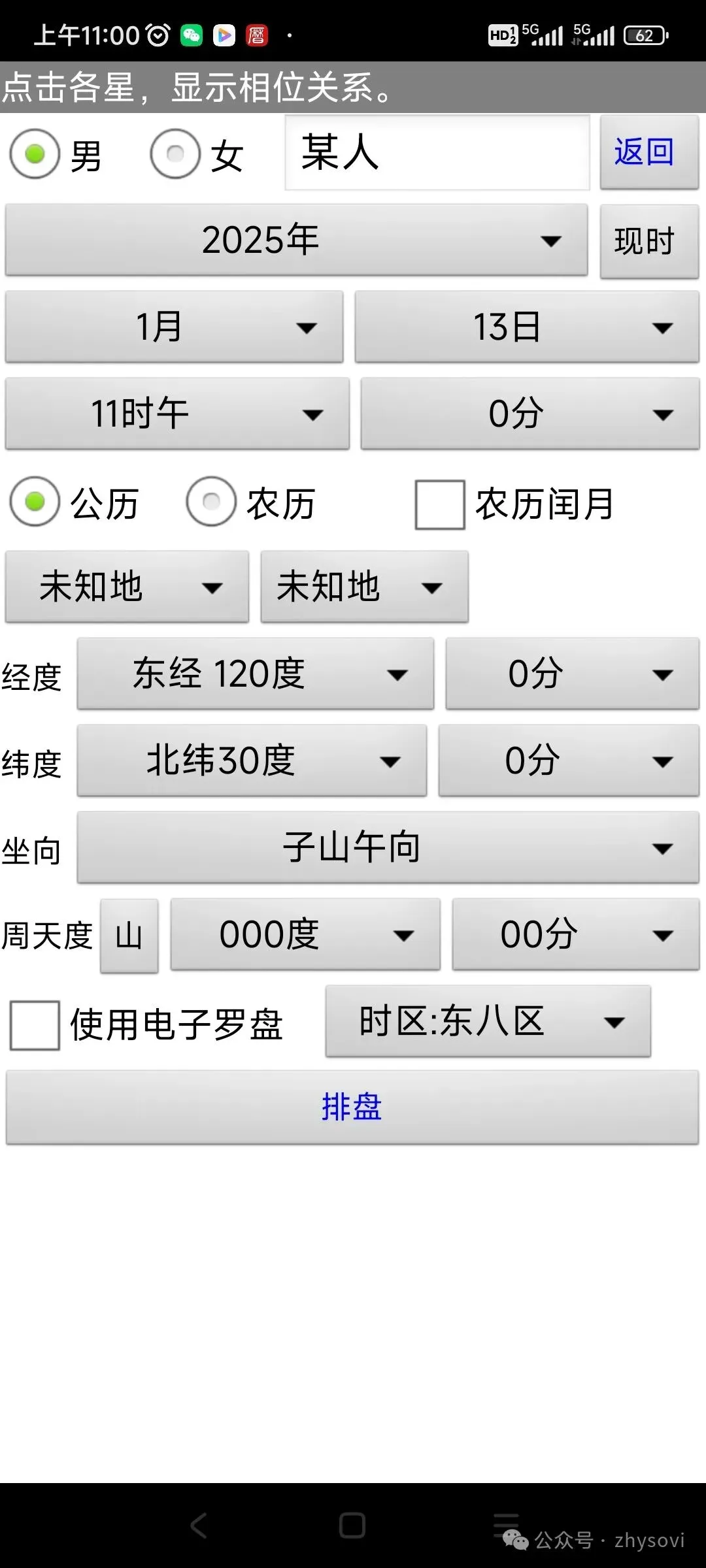Tap the 返回 button

tap(649, 152)
